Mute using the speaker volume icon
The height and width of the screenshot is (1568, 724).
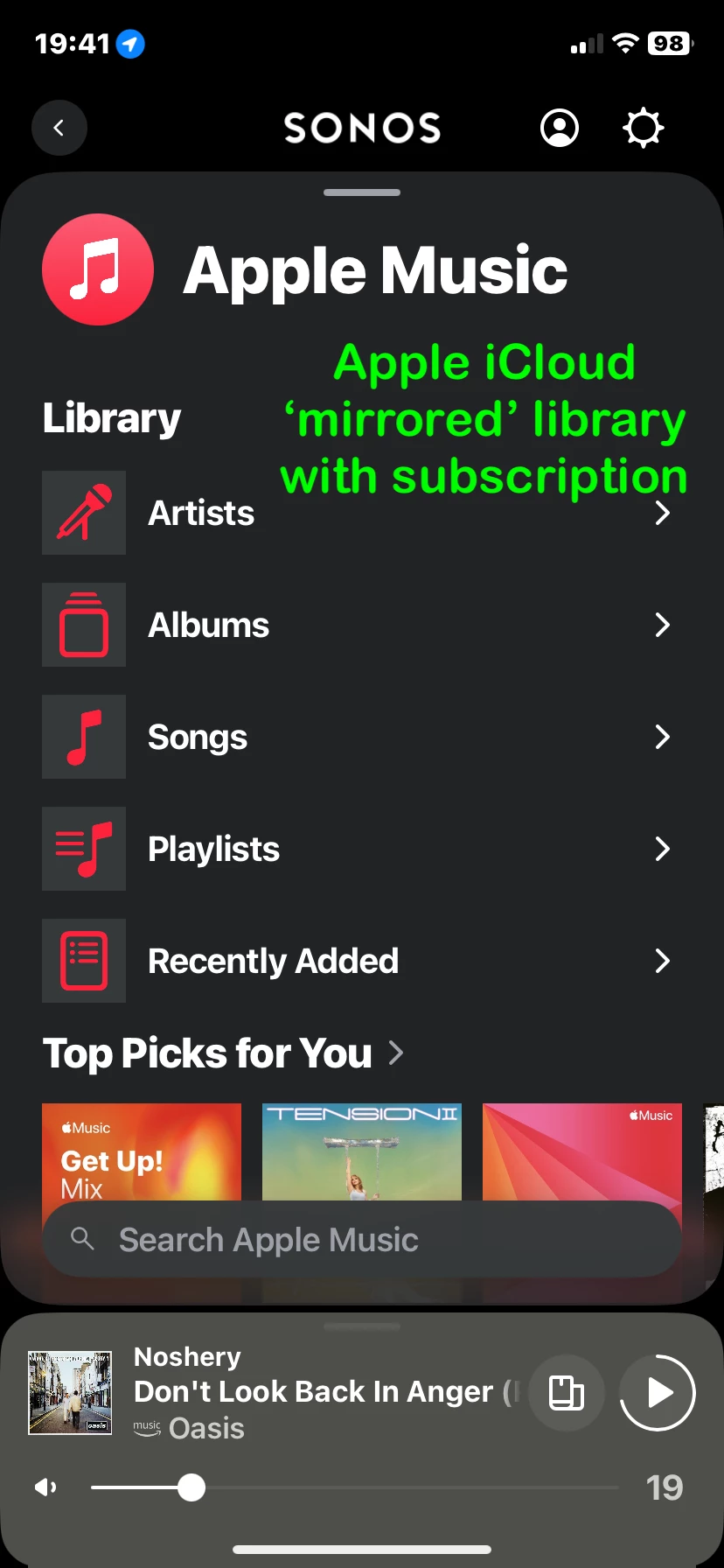pyautogui.click(x=45, y=1487)
